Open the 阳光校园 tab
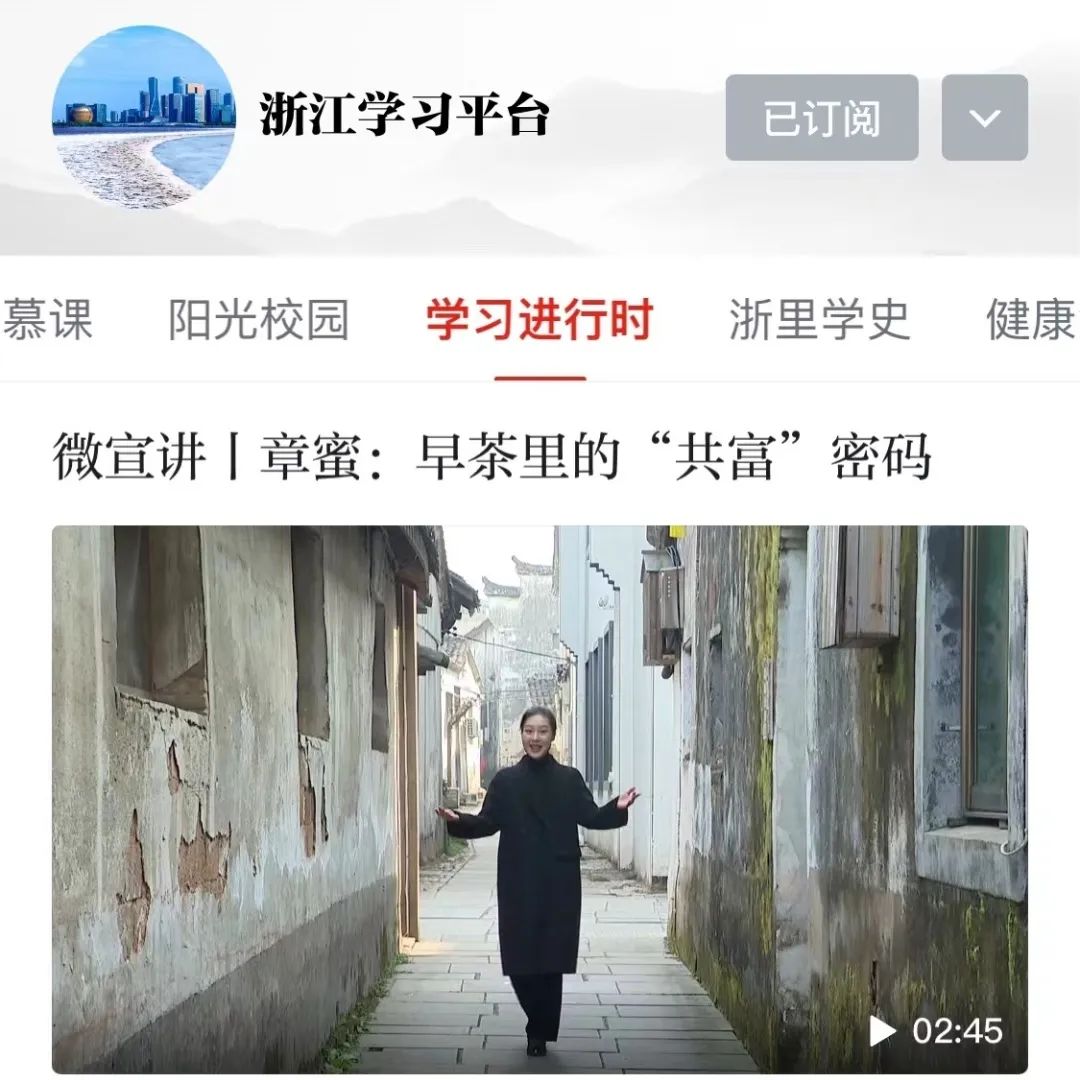Screen dimensions: 1080x1080 [x=258, y=320]
